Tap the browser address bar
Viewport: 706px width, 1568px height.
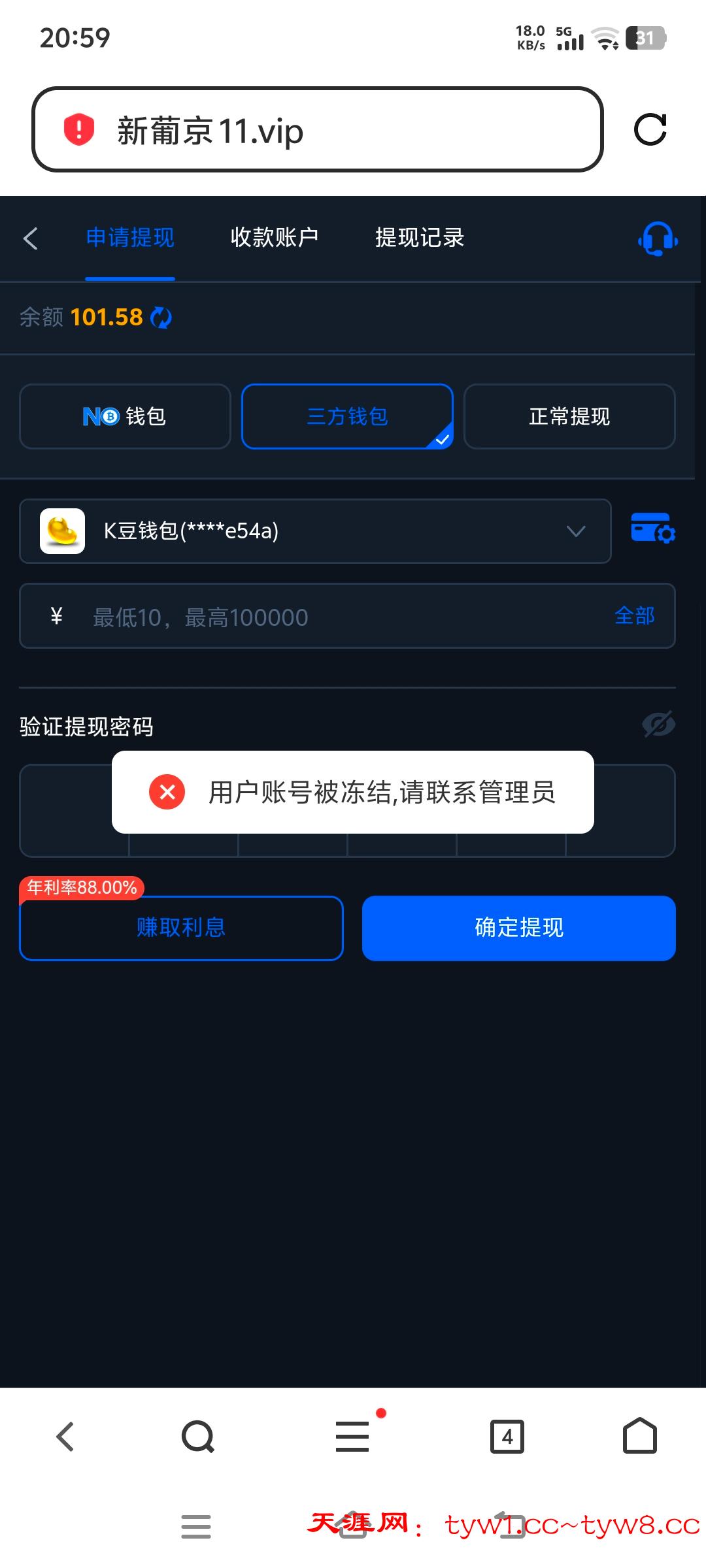(317, 129)
